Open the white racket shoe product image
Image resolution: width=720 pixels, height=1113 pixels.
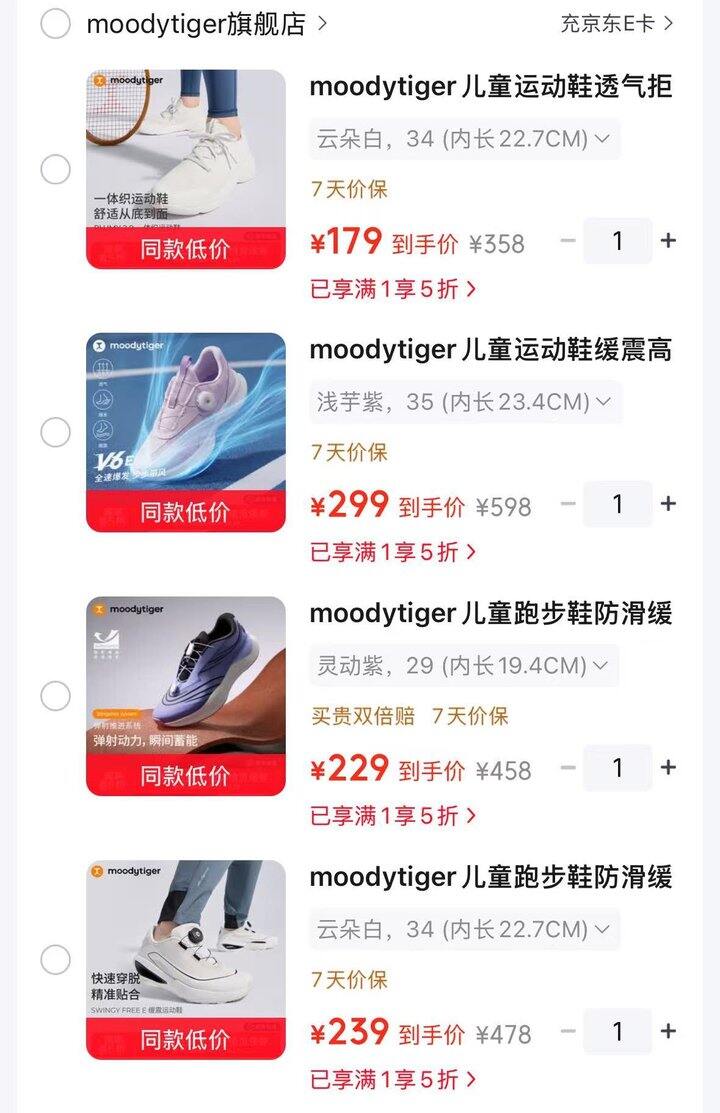(x=186, y=169)
